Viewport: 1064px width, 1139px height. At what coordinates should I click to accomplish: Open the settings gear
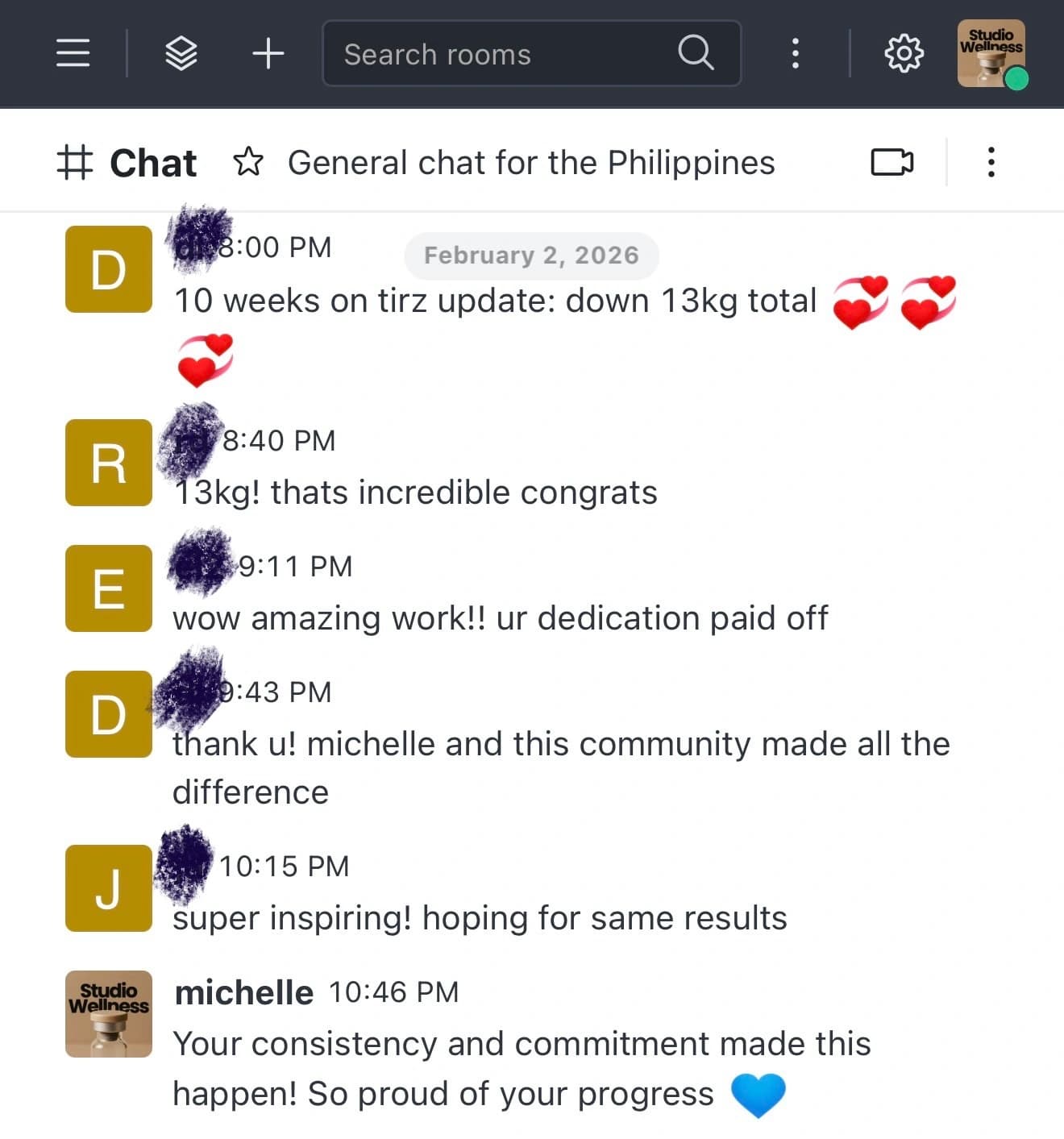pyautogui.click(x=904, y=53)
